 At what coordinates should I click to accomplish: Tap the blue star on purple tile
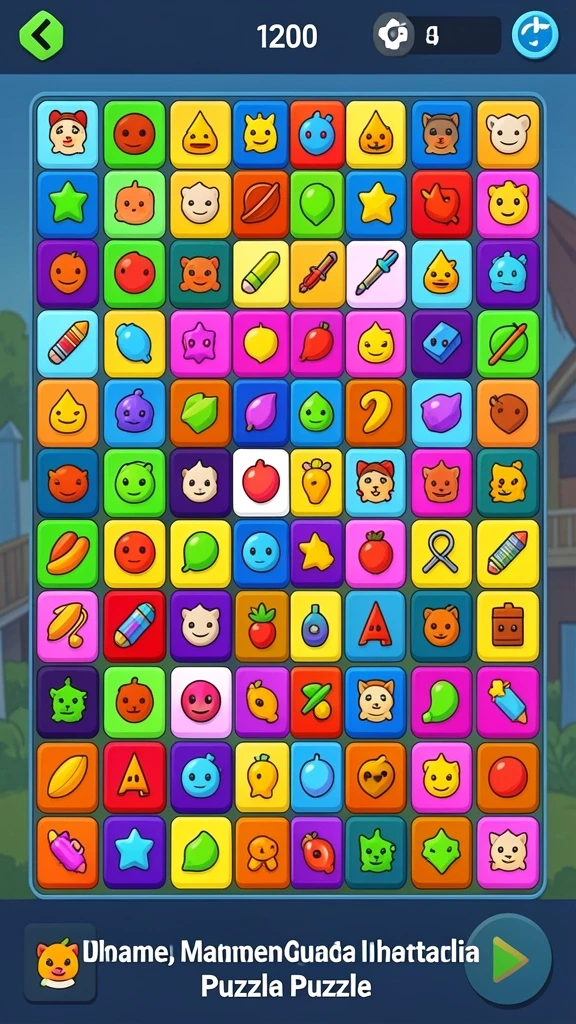point(134,852)
